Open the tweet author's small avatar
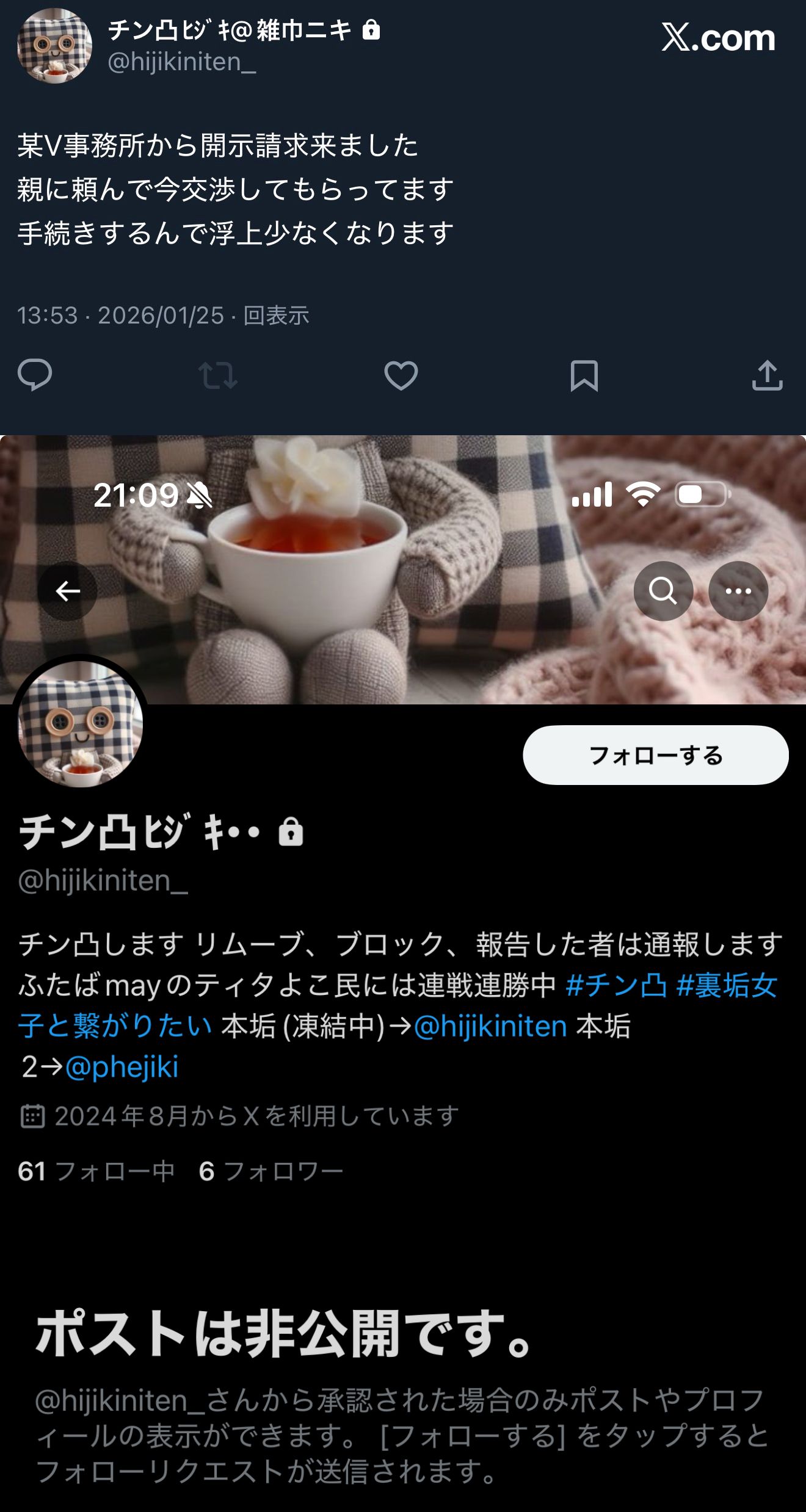806x1512 pixels. pos(55,46)
